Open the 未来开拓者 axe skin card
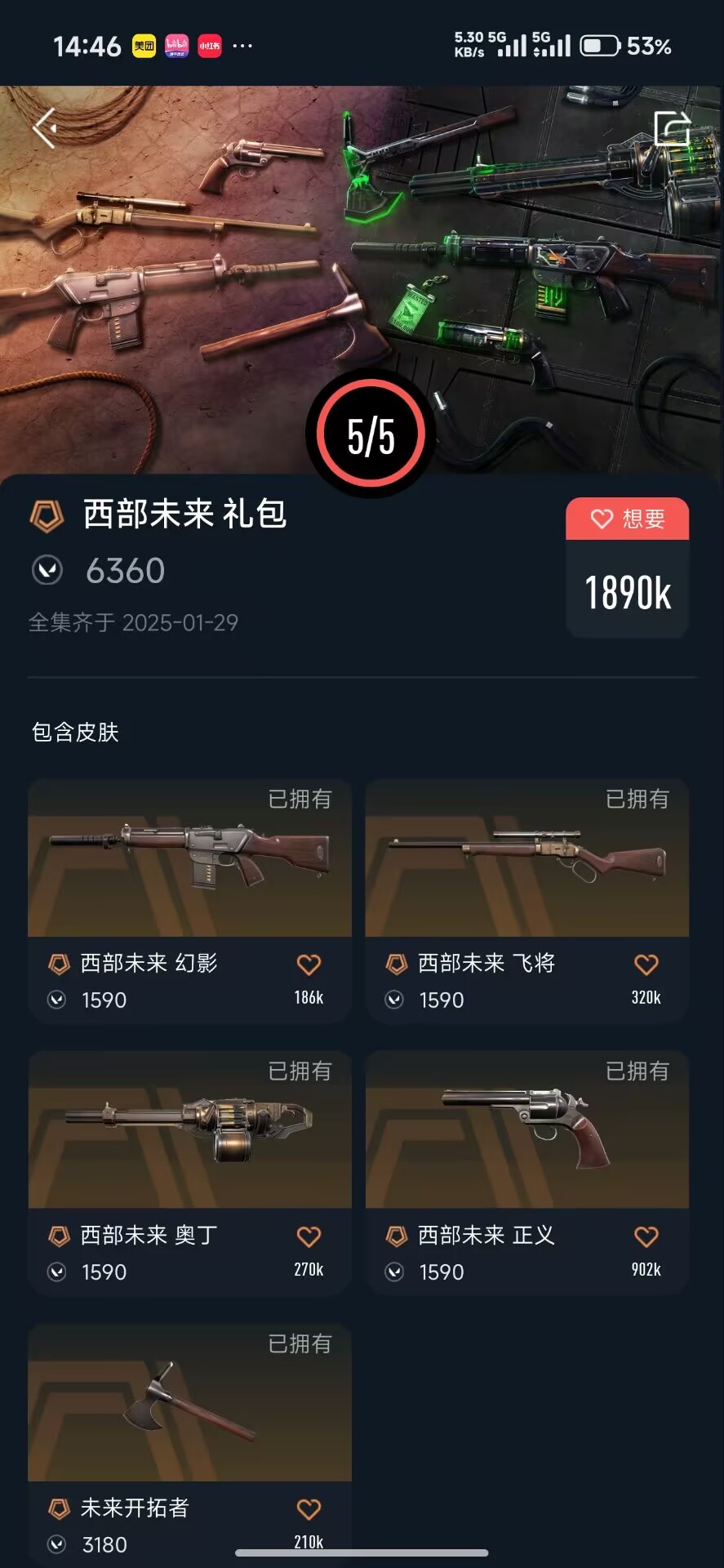This screenshot has height=1568, width=724. pos(189,1403)
